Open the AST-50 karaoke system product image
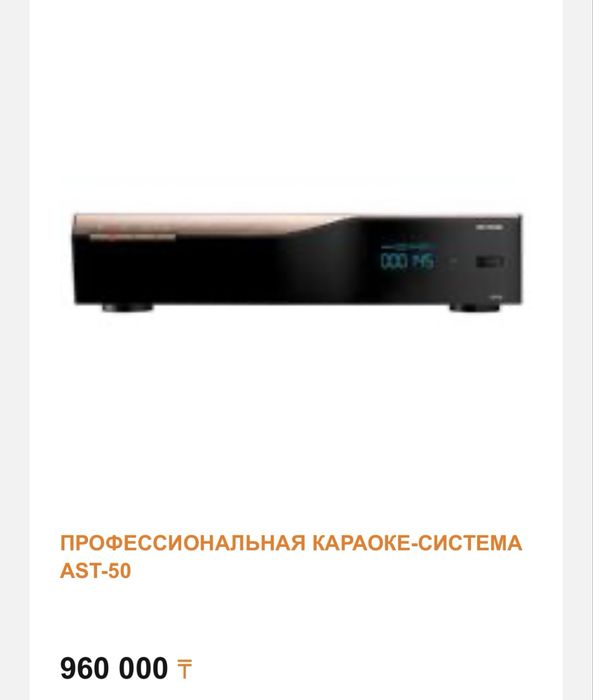 click(x=296, y=262)
